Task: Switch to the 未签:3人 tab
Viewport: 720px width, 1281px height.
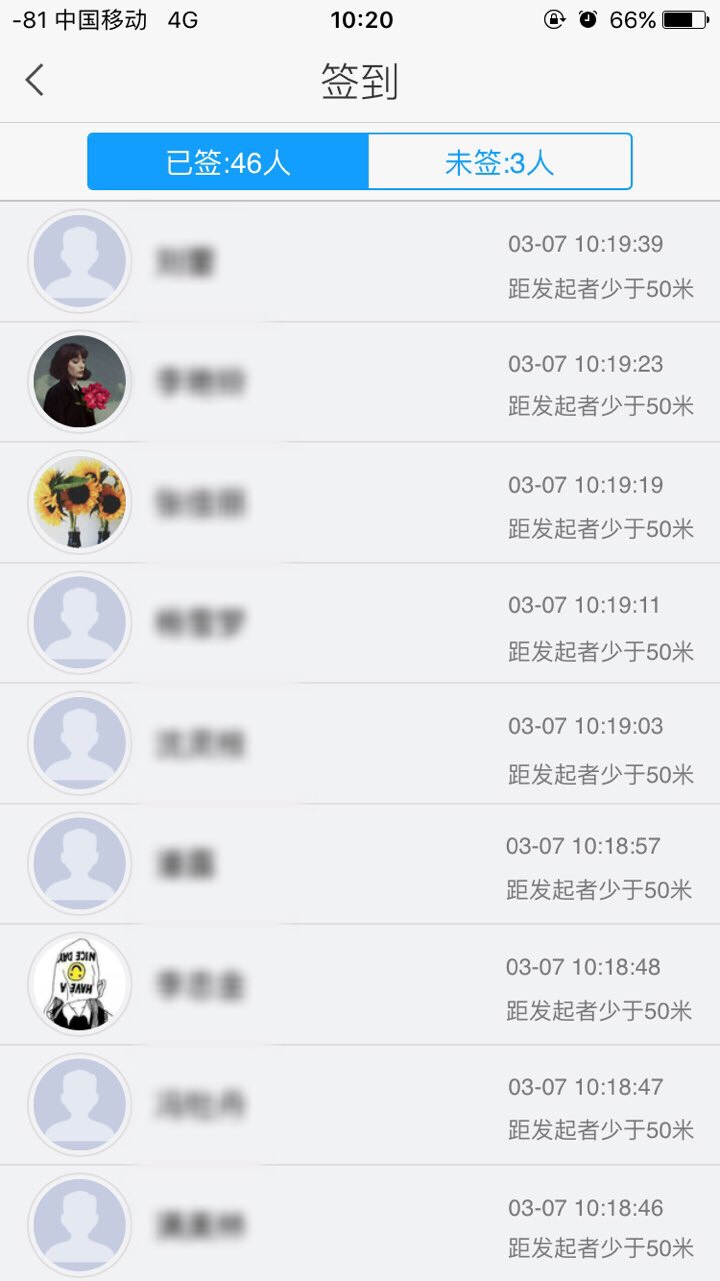Action: click(x=499, y=162)
